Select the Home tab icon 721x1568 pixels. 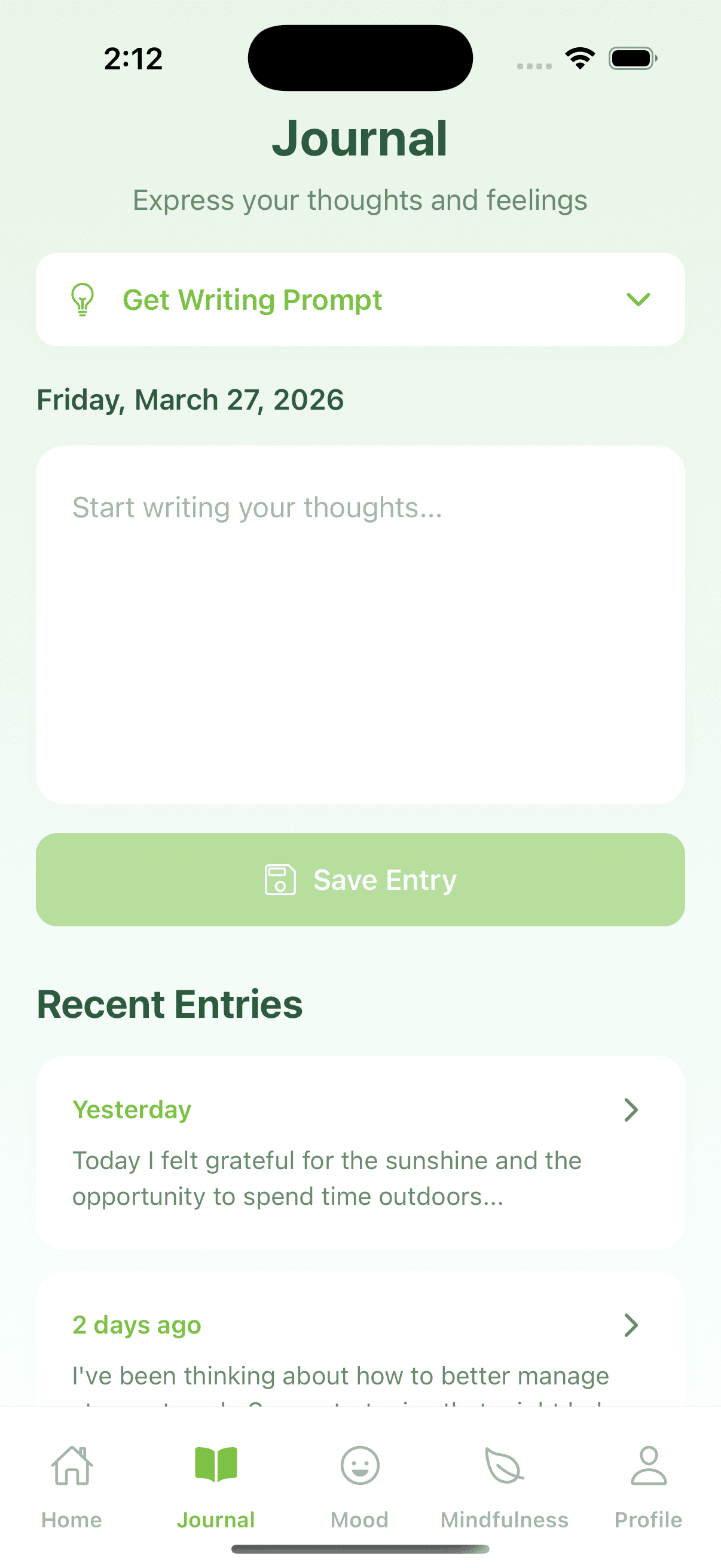(x=71, y=1467)
